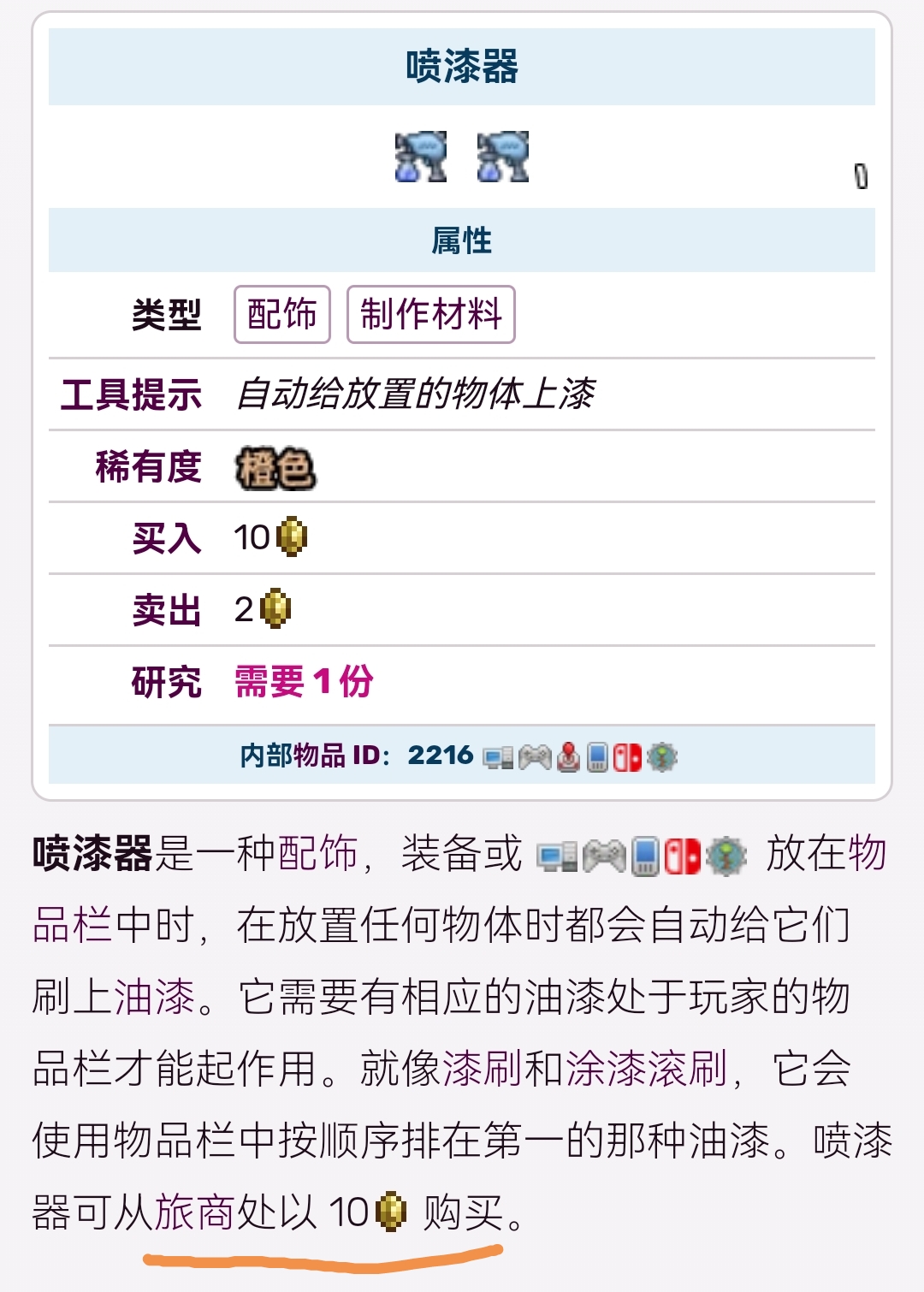
Task: Open the 研究 label link
Action: (166, 682)
